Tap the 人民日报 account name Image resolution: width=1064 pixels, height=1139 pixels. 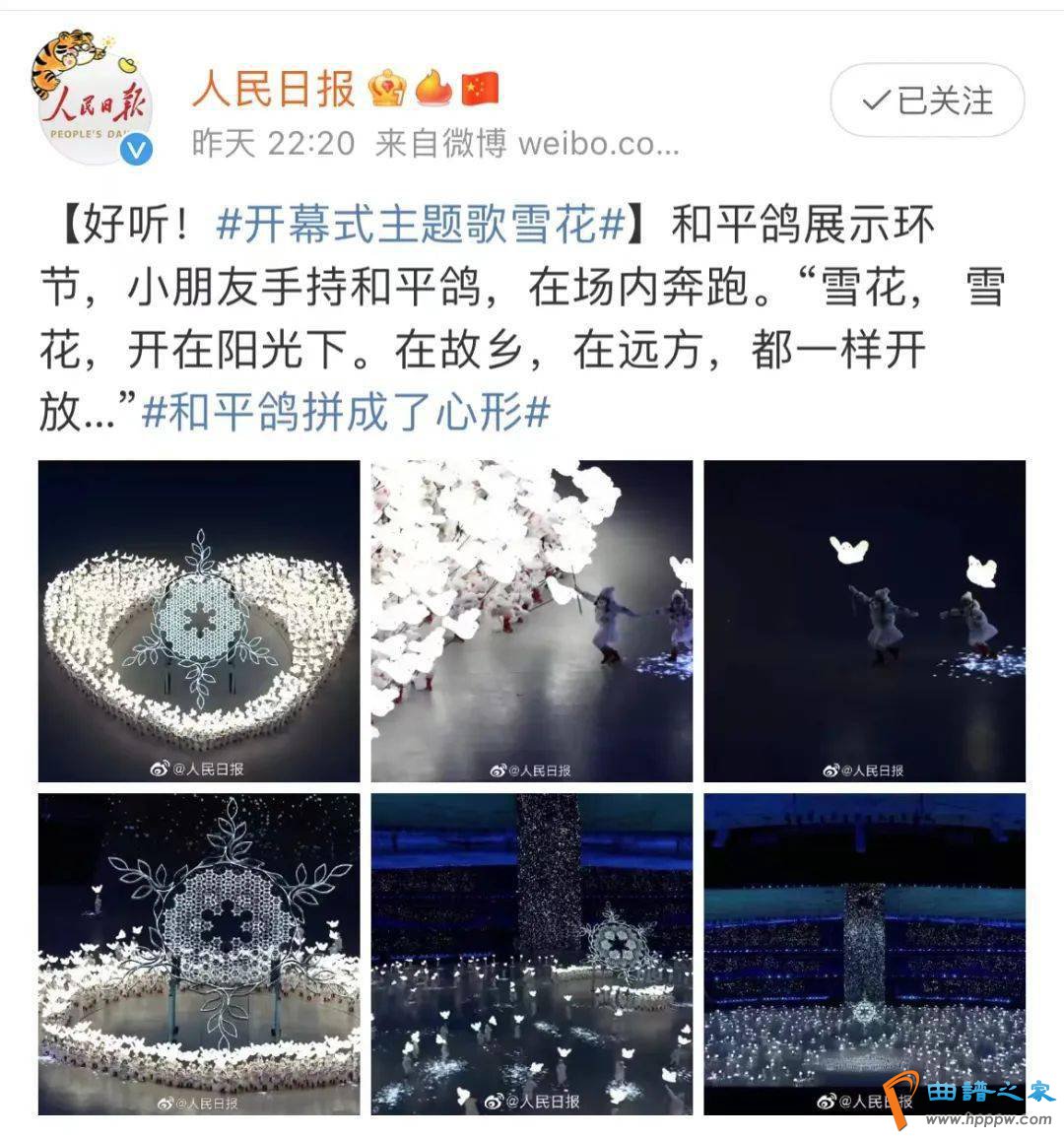click(x=273, y=90)
